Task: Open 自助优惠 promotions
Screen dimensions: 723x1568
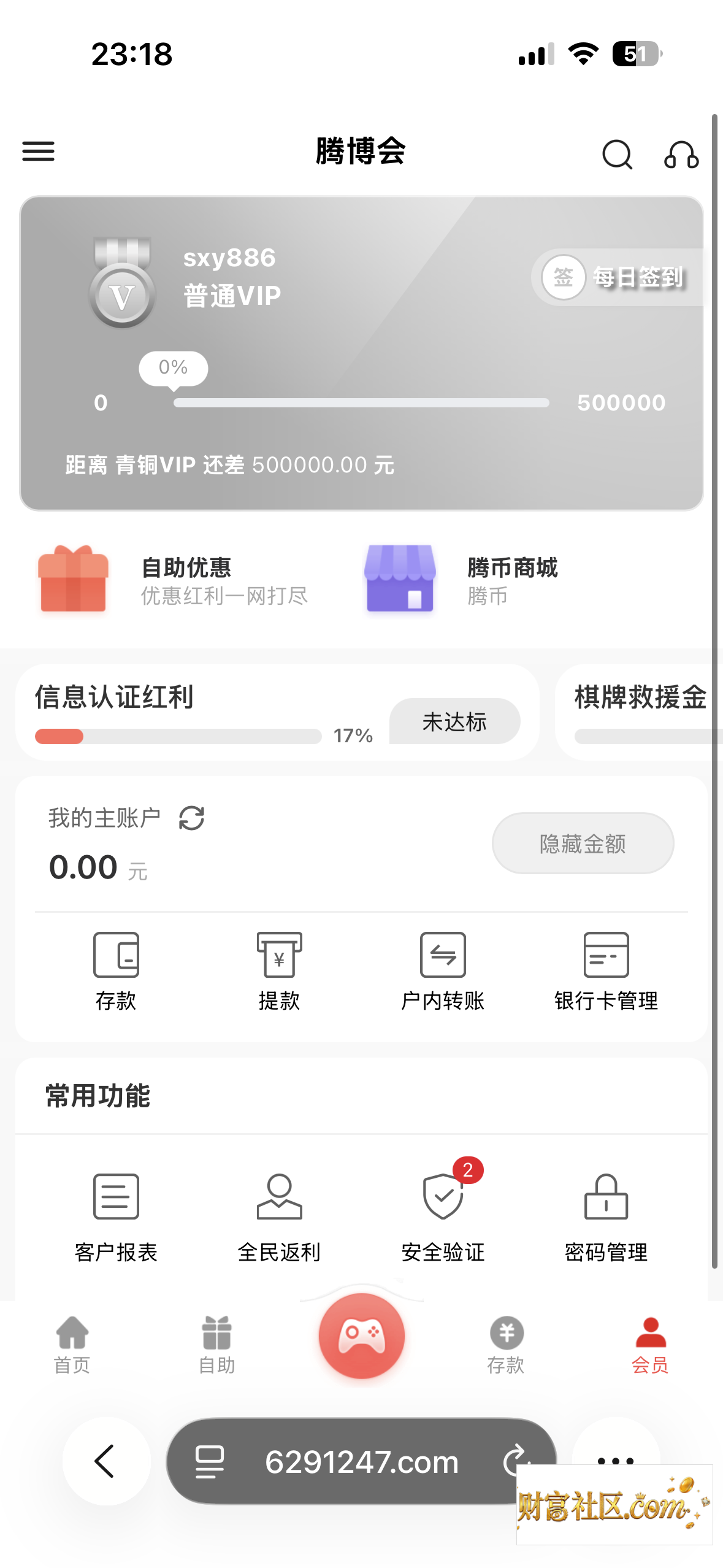Action: [x=172, y=580]
